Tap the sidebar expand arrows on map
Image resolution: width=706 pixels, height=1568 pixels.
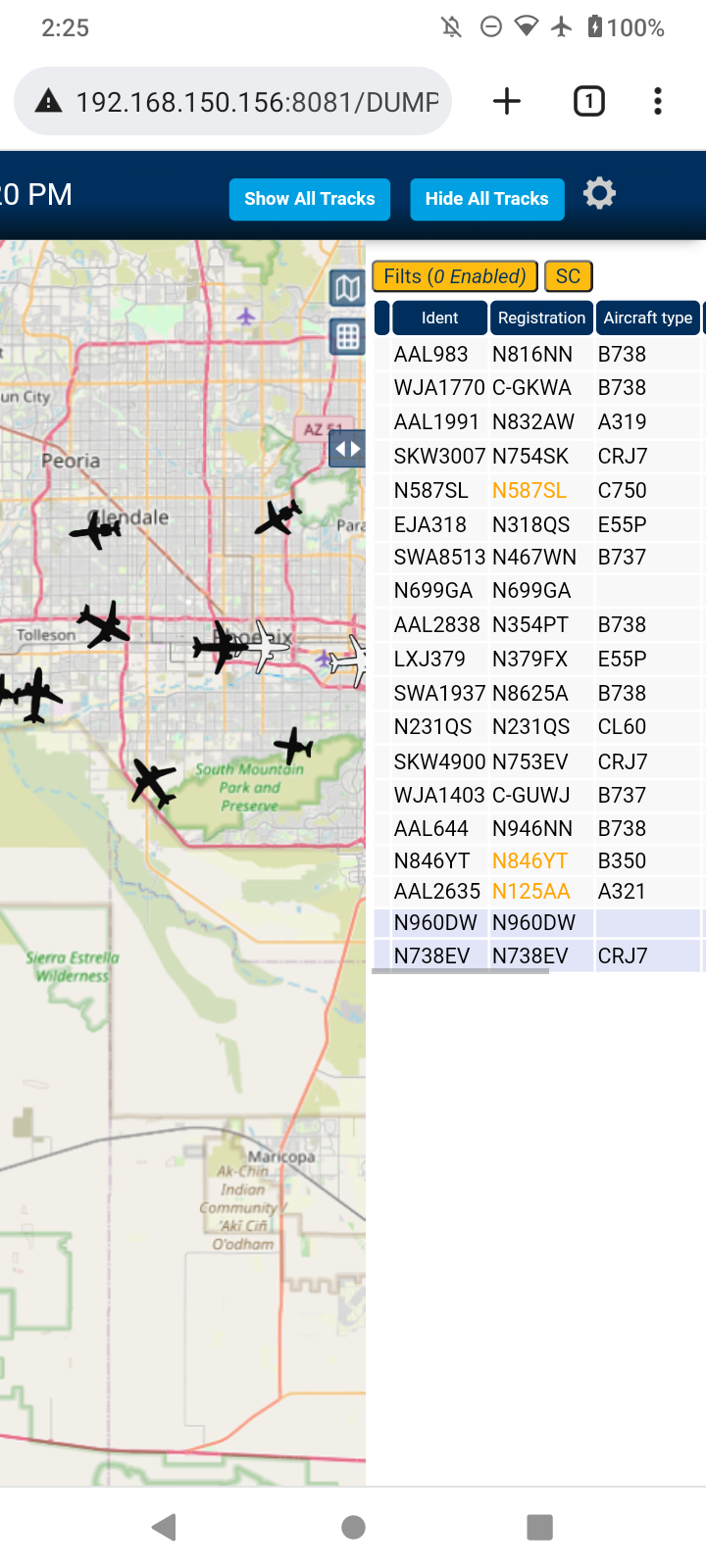pyautogui.click(x=347, y=450)
